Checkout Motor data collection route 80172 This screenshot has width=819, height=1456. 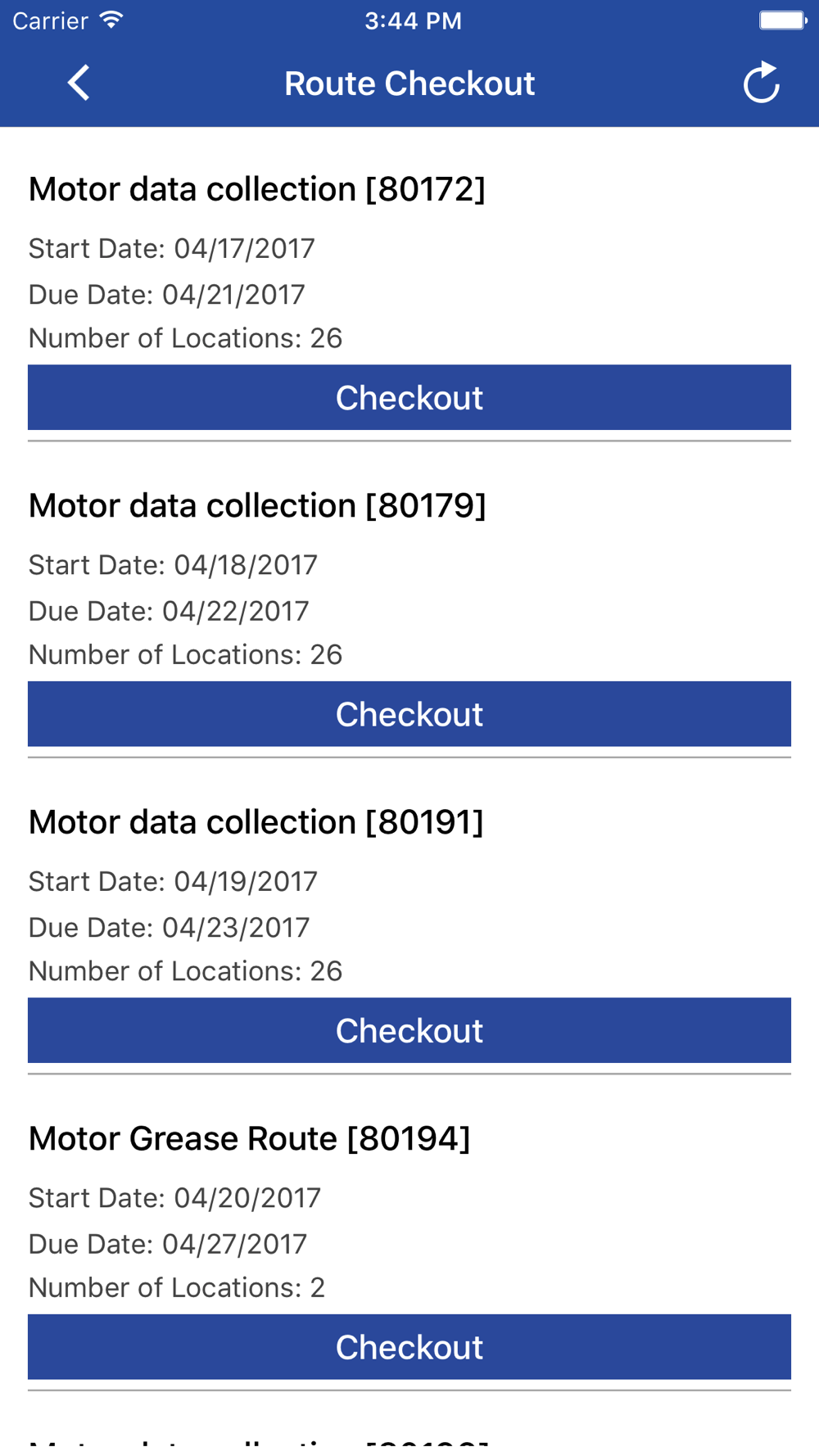pos(409,397)
